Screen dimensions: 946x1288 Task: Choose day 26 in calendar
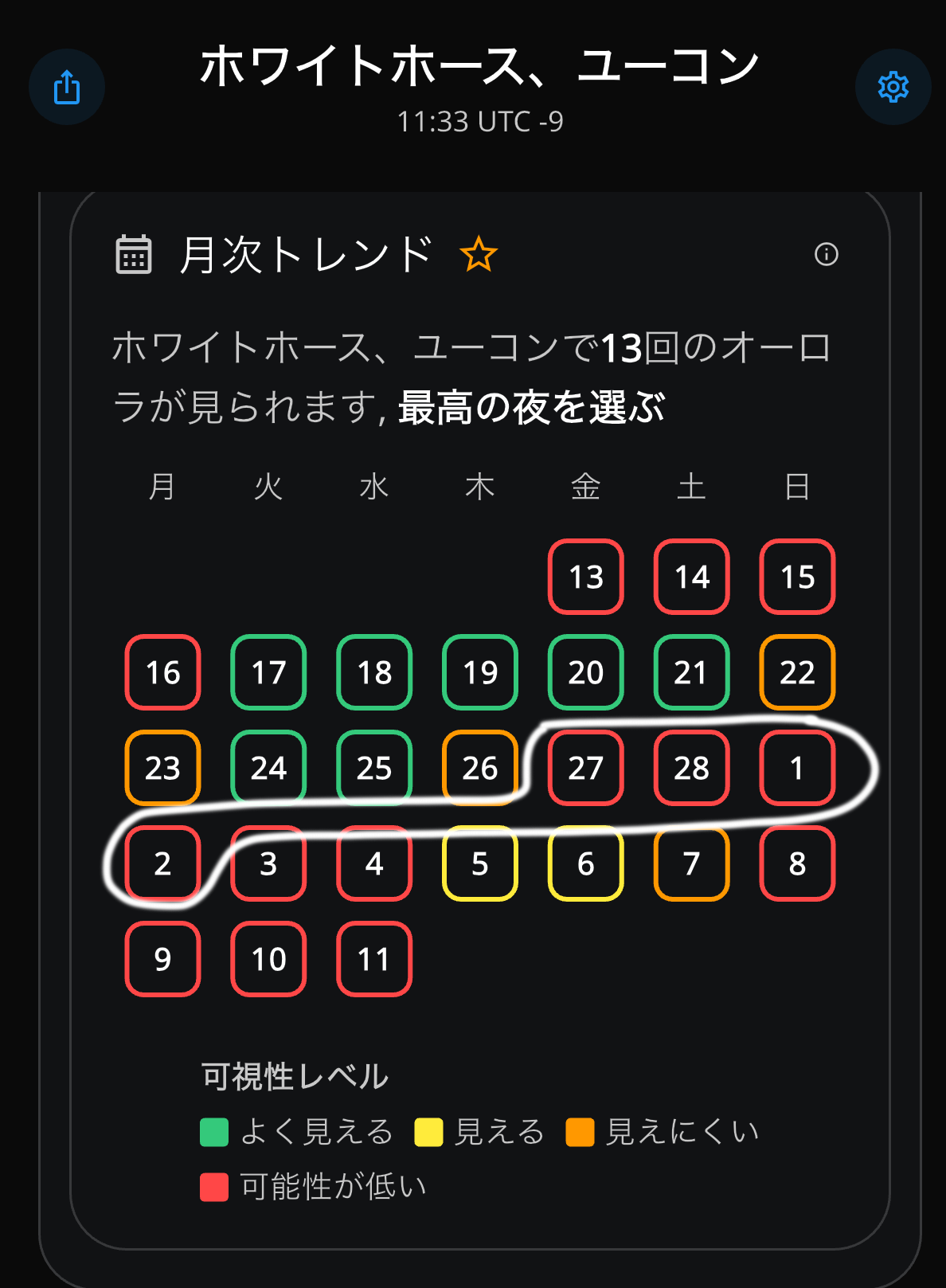(x=480, y=768)
